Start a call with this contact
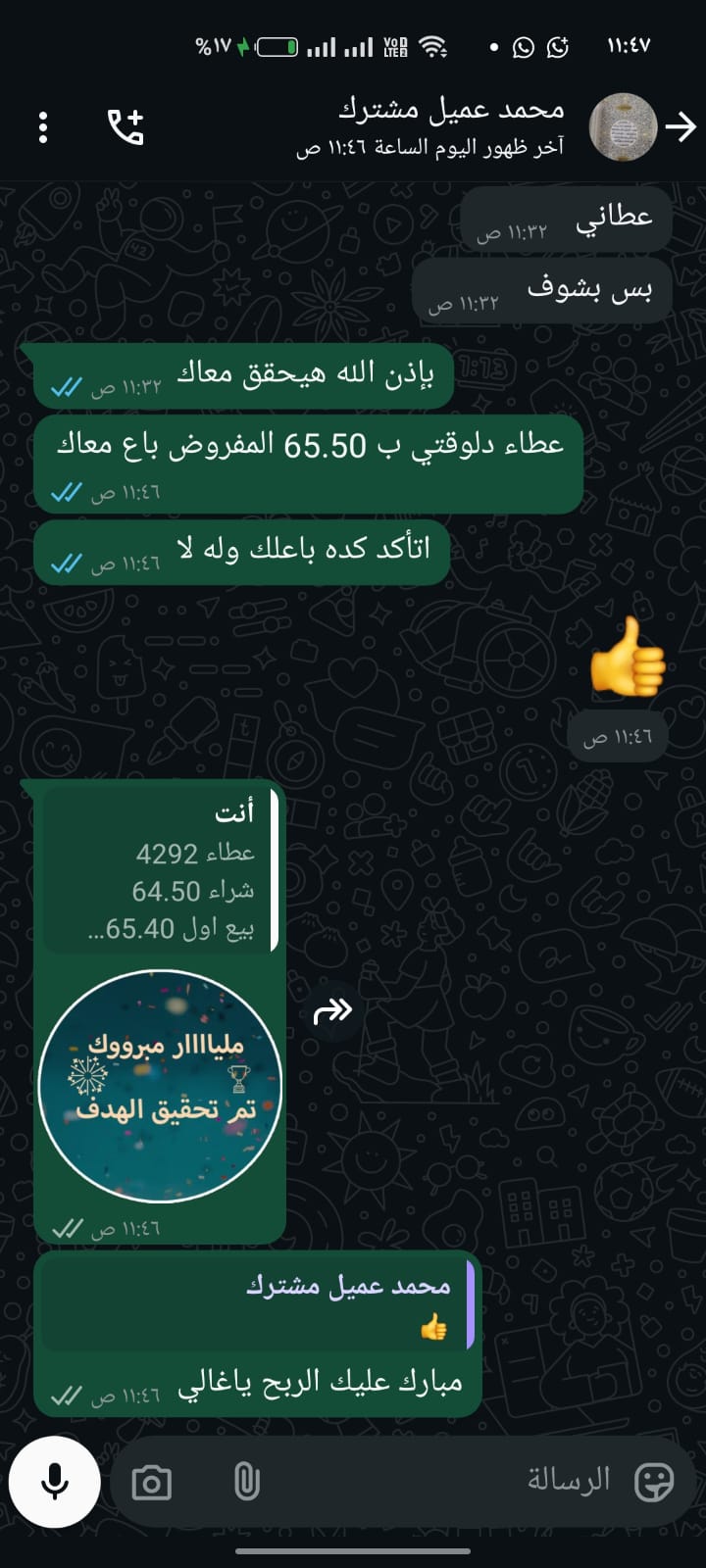This screenshot has height=1568, width=706. [x=126, y=127]
